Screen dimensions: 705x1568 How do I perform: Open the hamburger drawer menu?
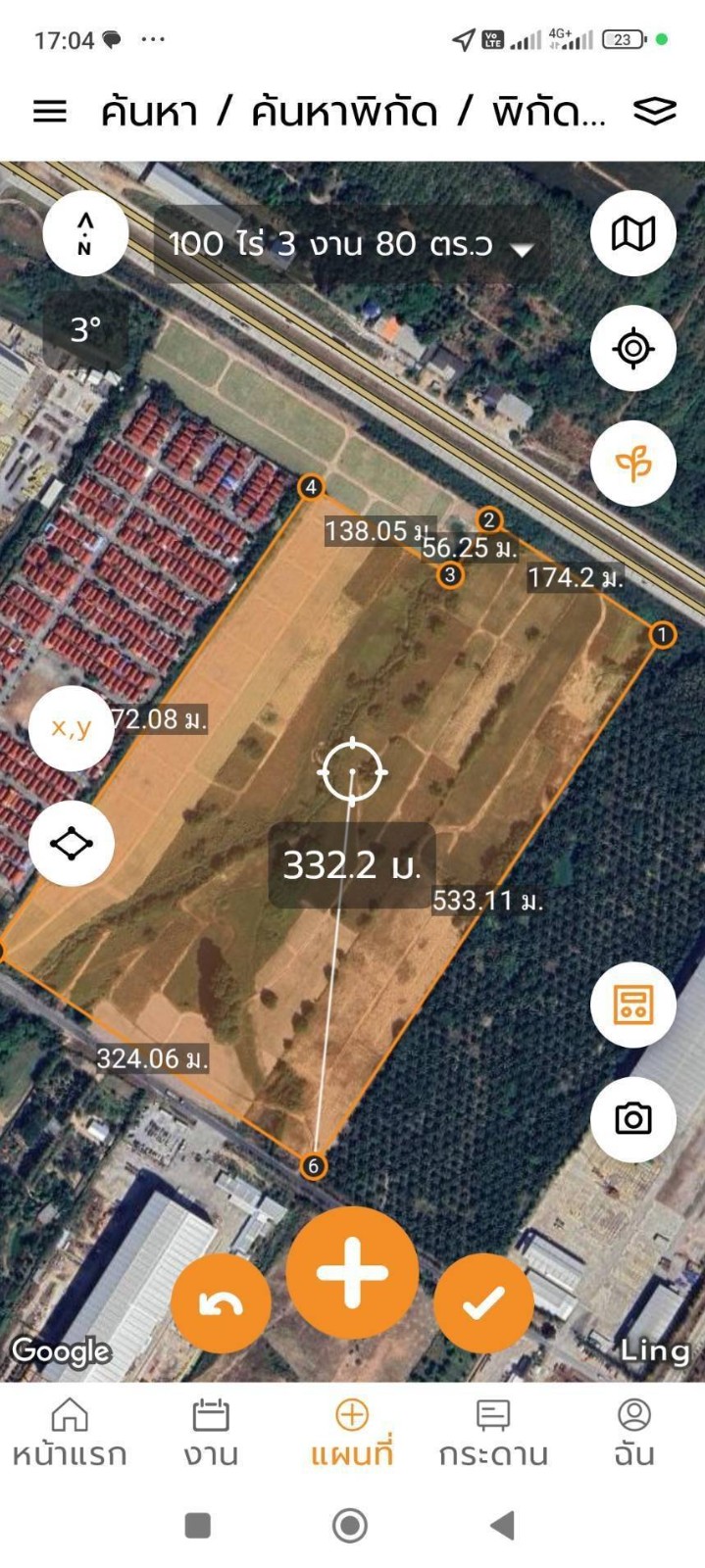[x=50, y=112]
